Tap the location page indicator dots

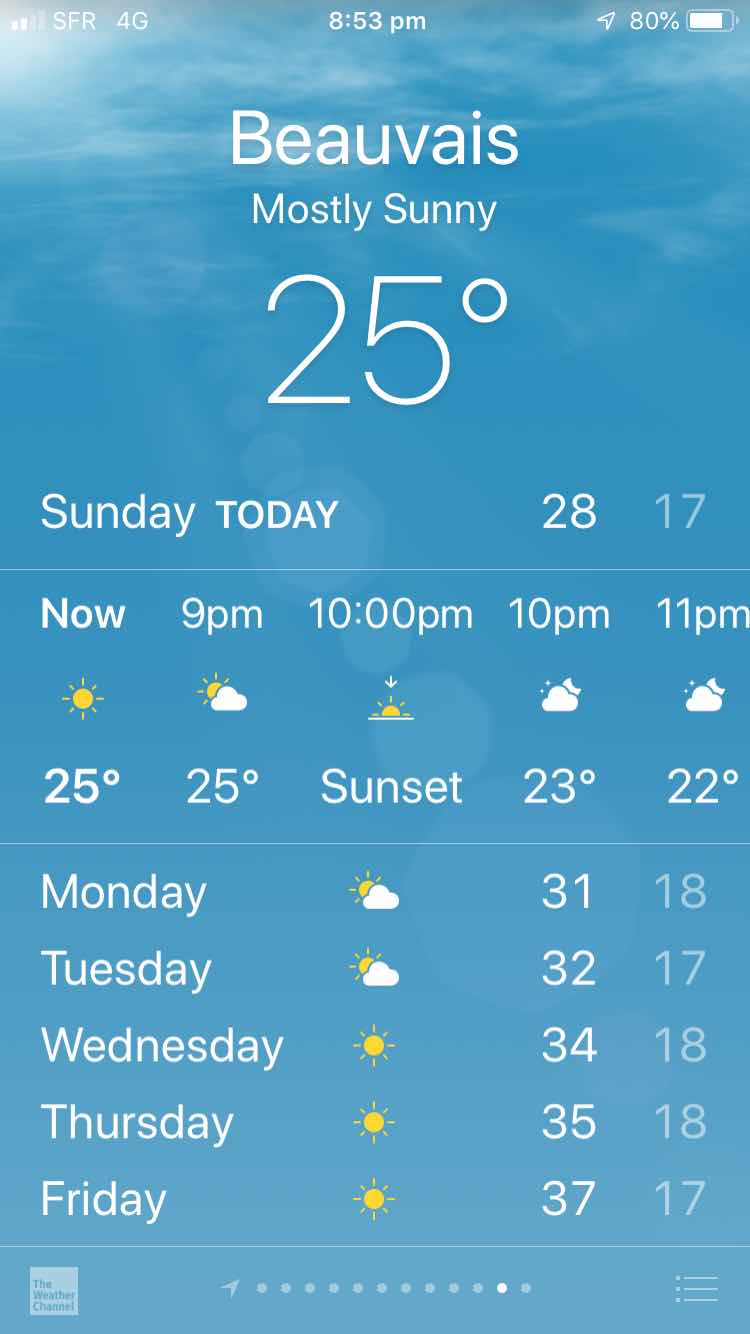pyautogui.click(x=382, y=1289)
